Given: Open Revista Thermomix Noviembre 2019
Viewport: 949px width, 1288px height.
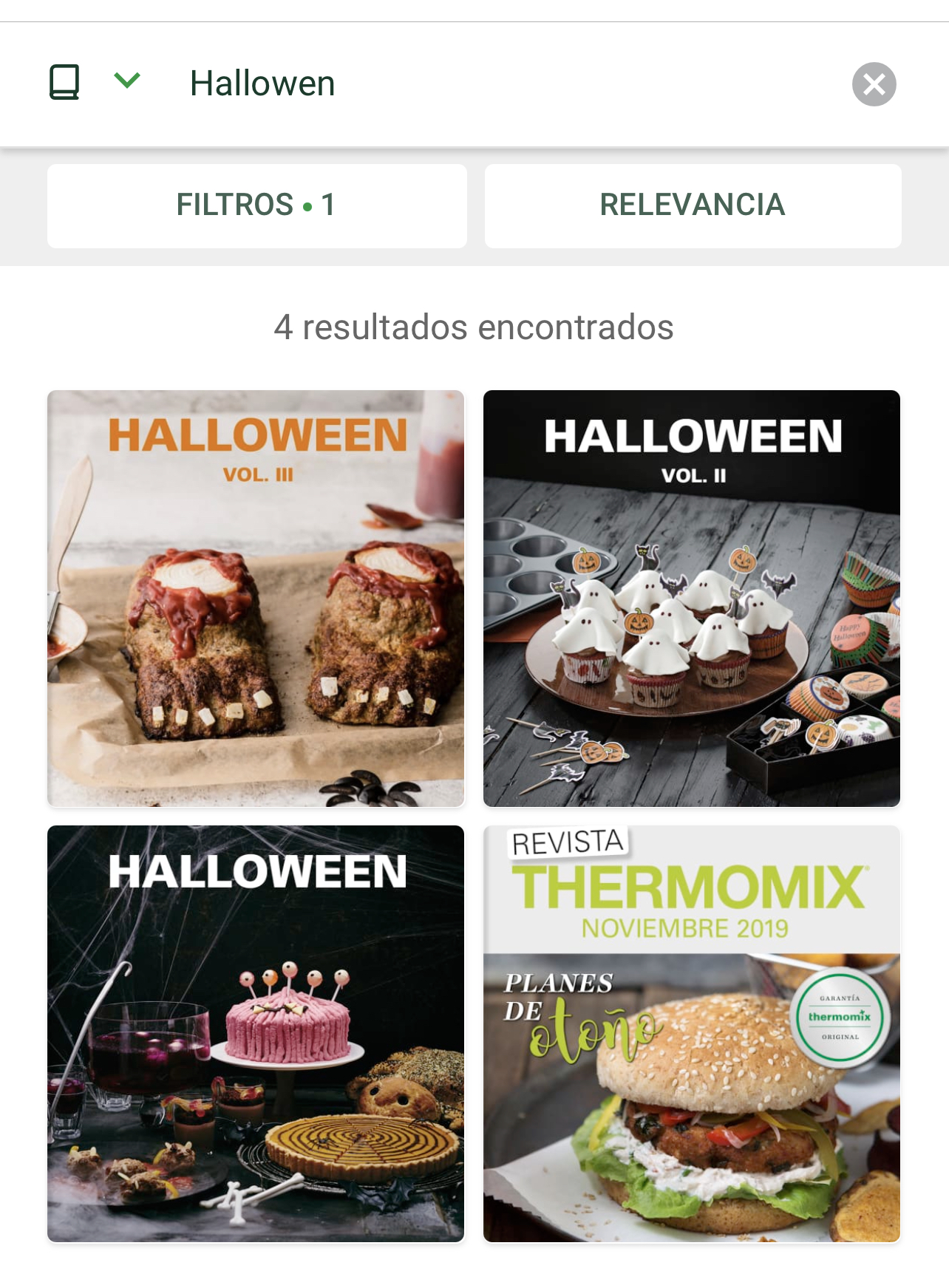Looking at the screenshot, I should coord(691,1033).
